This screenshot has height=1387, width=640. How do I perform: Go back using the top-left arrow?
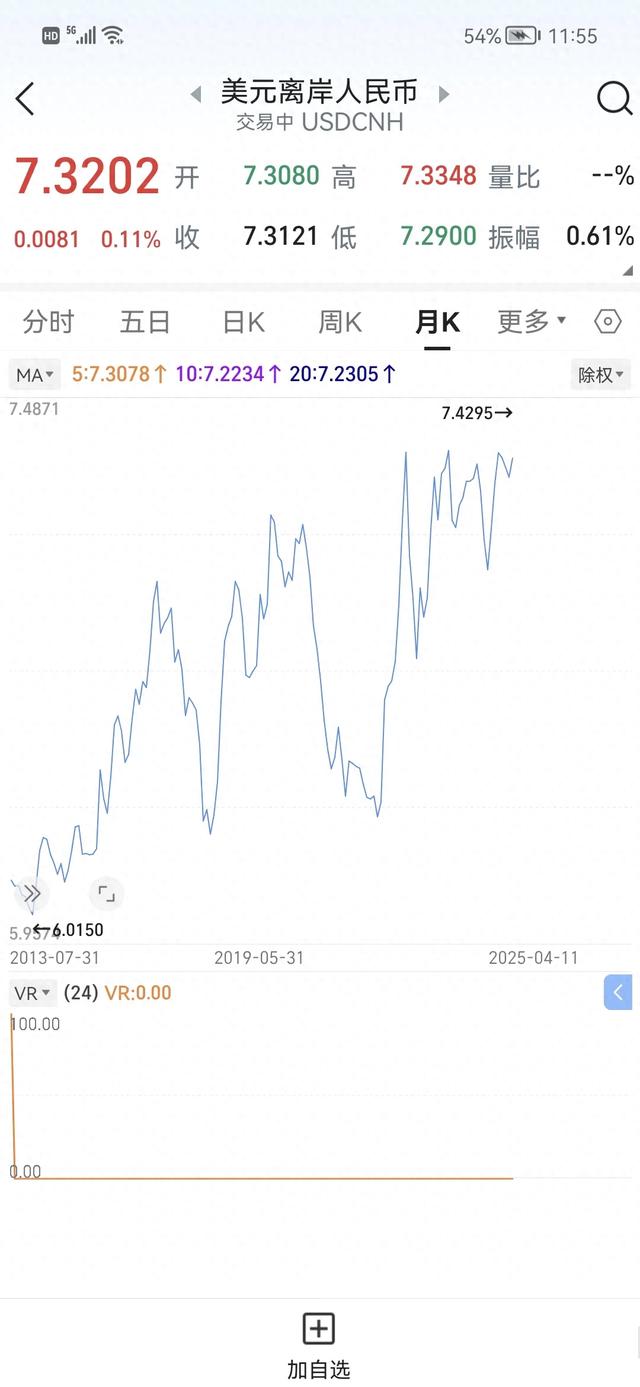pos(25,99)
